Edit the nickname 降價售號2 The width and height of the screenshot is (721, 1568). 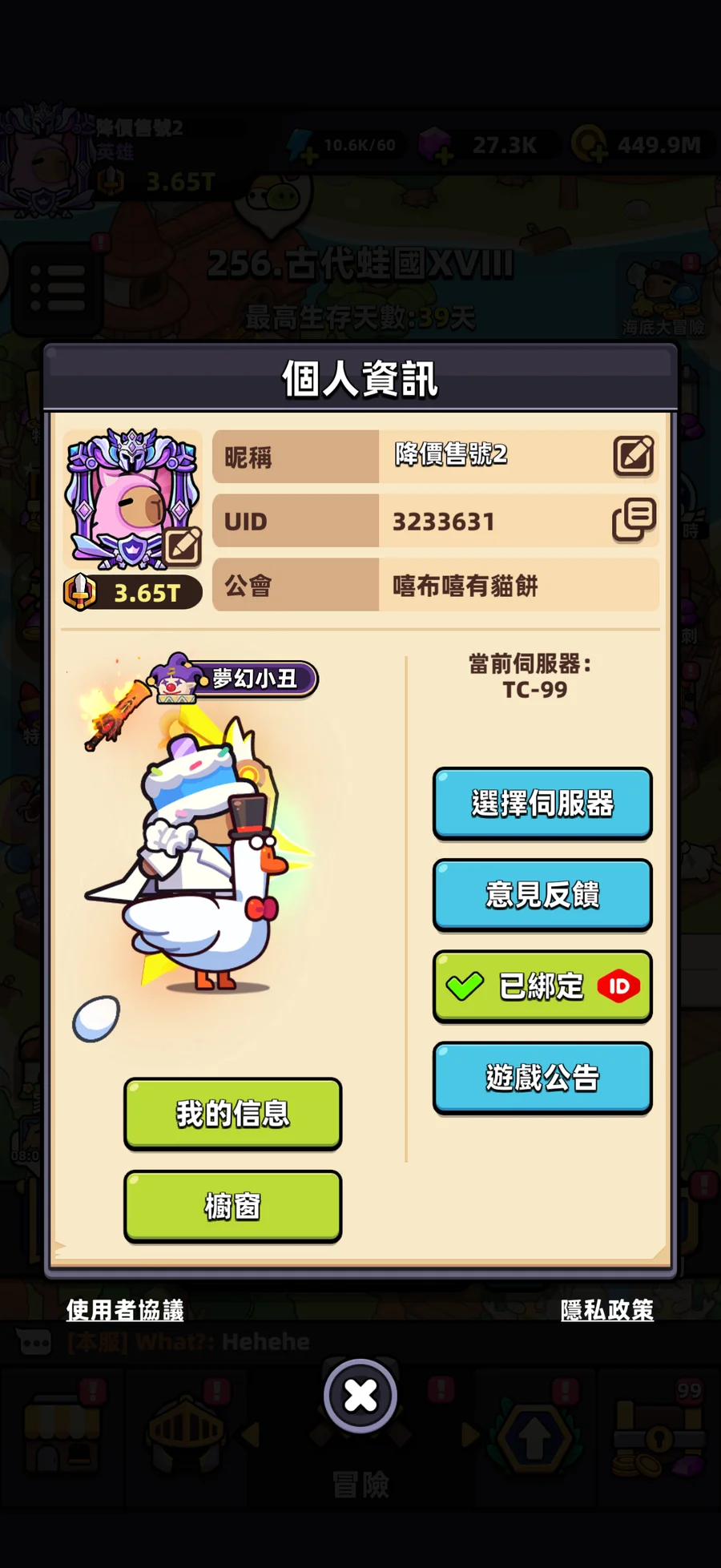coord(634,456)
